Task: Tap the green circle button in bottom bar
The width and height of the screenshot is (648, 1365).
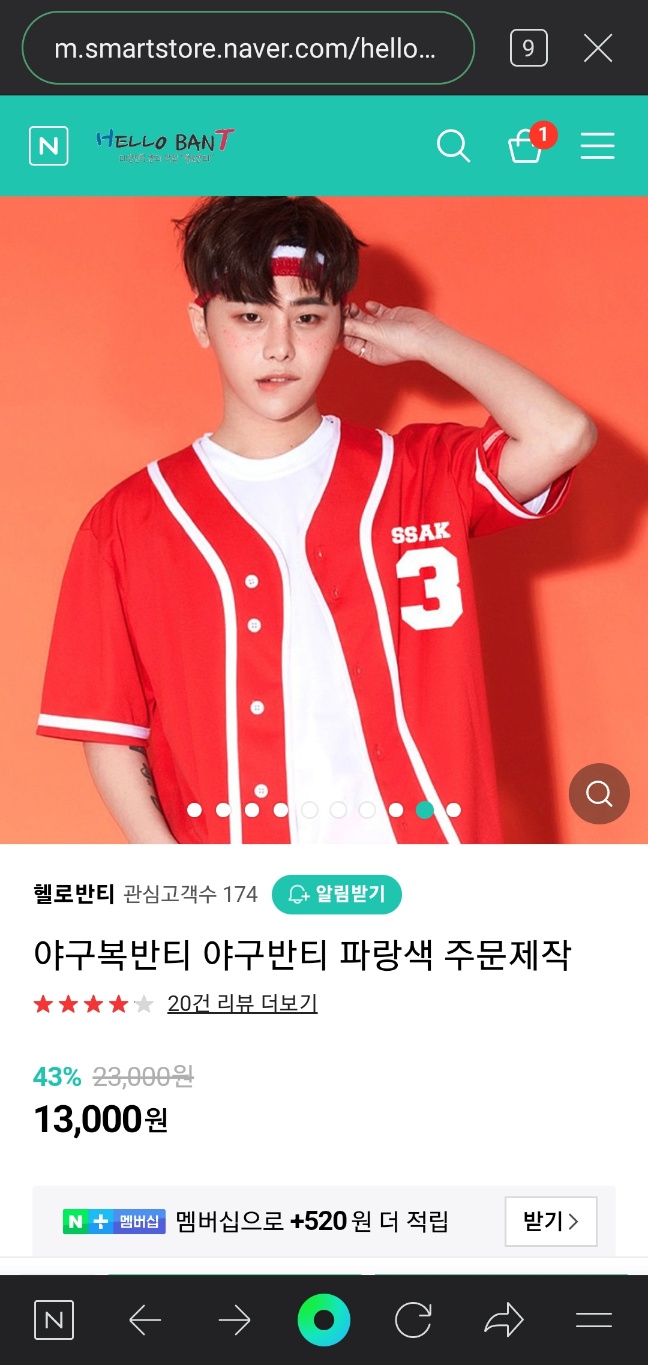Action: (324, 1320)
